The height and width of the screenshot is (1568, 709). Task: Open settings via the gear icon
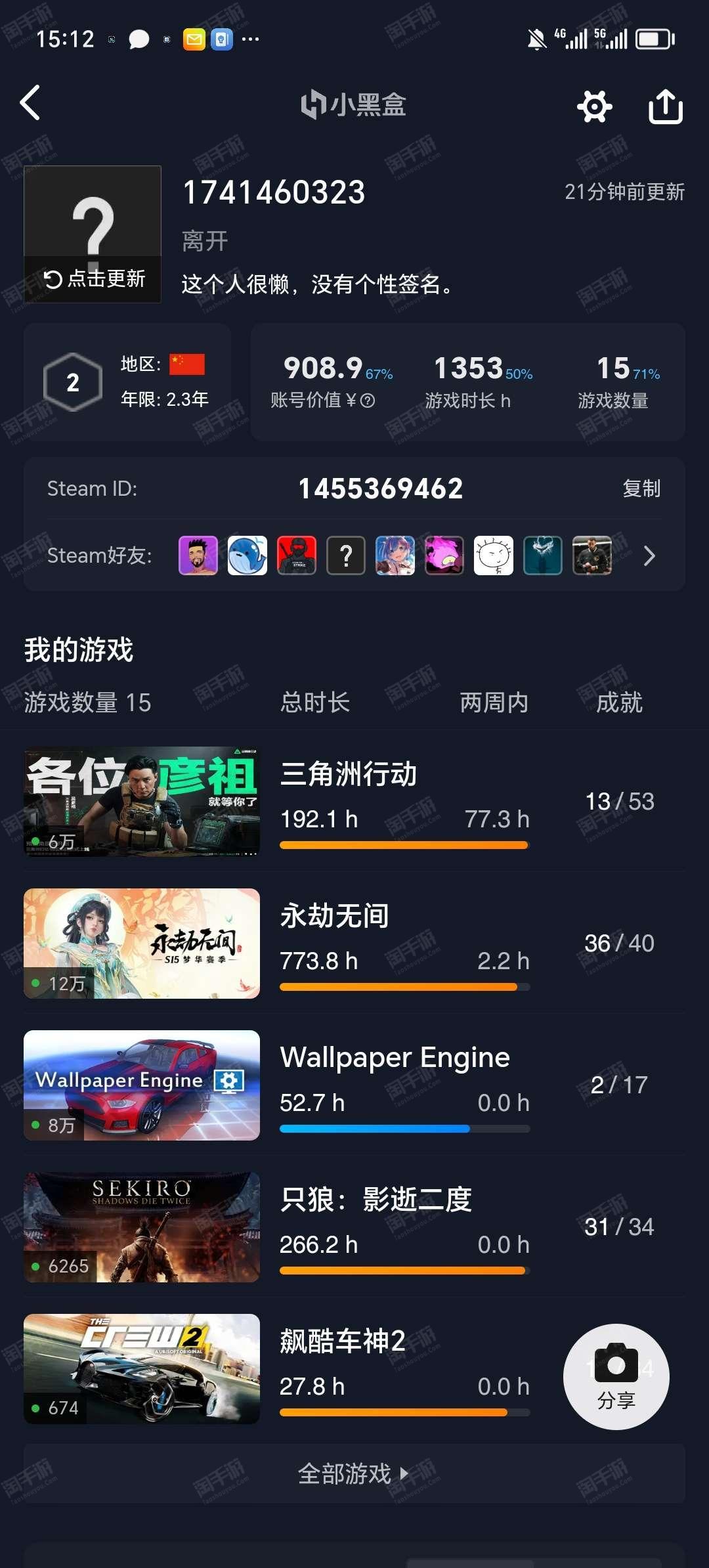(595, 106)
